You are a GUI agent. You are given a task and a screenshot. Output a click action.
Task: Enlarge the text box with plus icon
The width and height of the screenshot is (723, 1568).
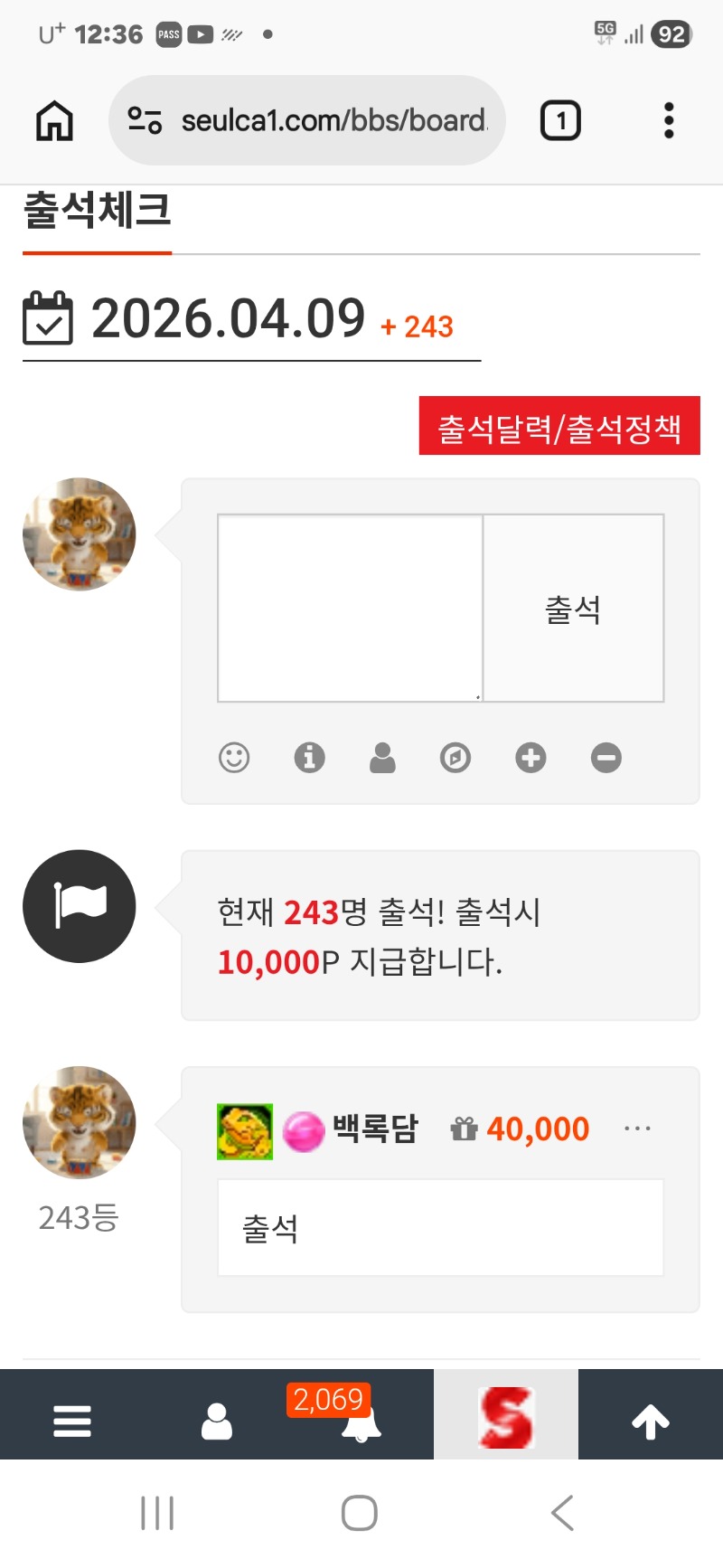[531, 757]
